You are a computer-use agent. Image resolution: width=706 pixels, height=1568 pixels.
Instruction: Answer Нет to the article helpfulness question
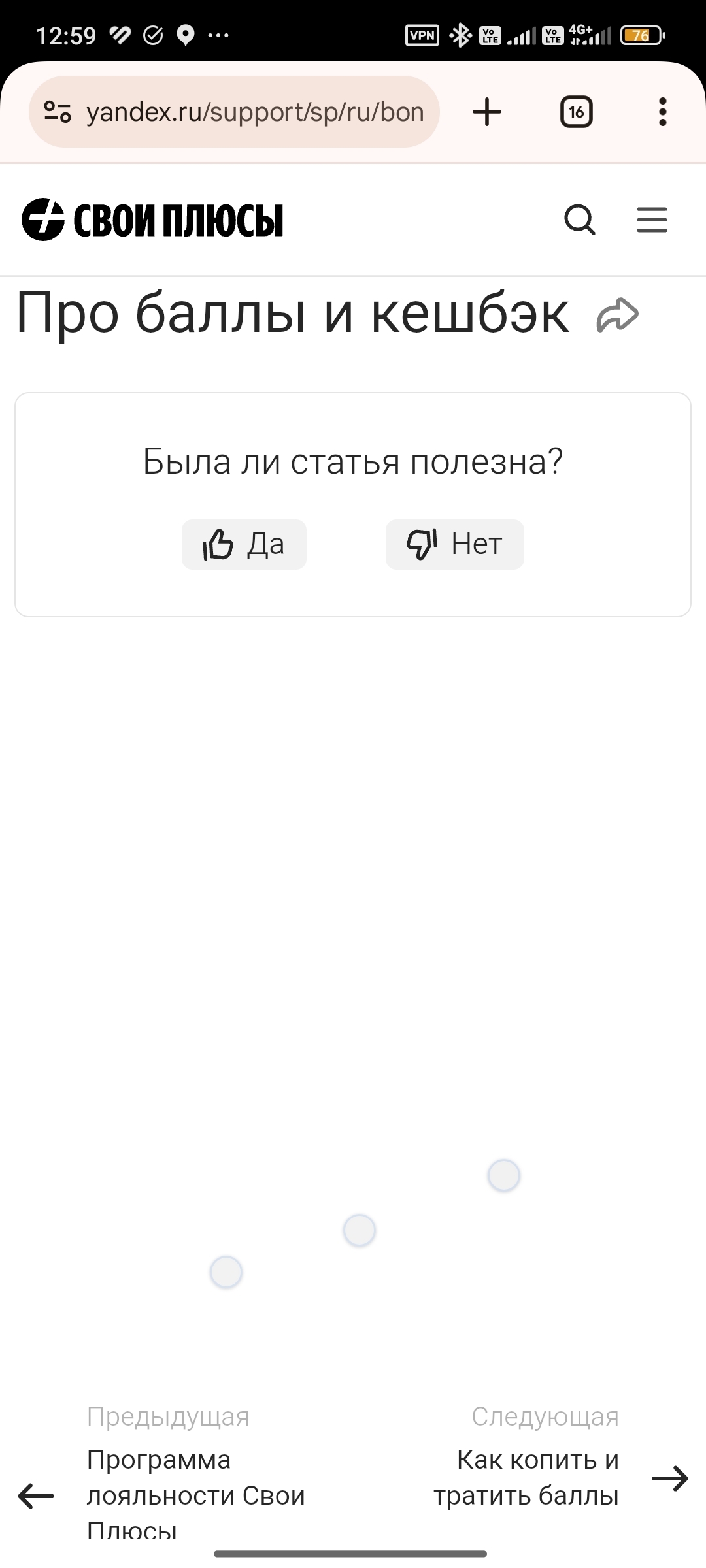[x=454, y=544]
